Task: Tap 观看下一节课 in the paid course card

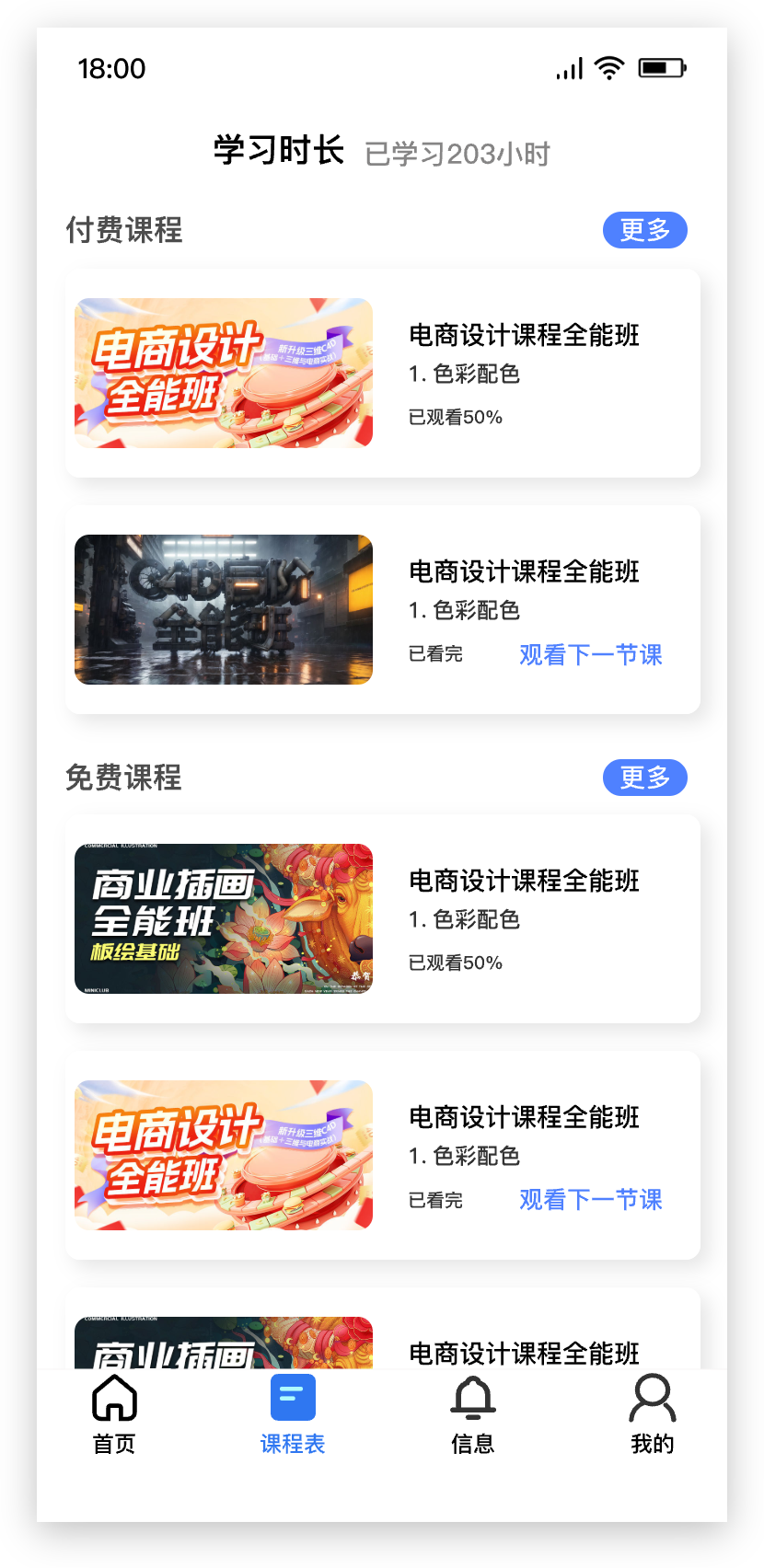Action: (590, 654)
